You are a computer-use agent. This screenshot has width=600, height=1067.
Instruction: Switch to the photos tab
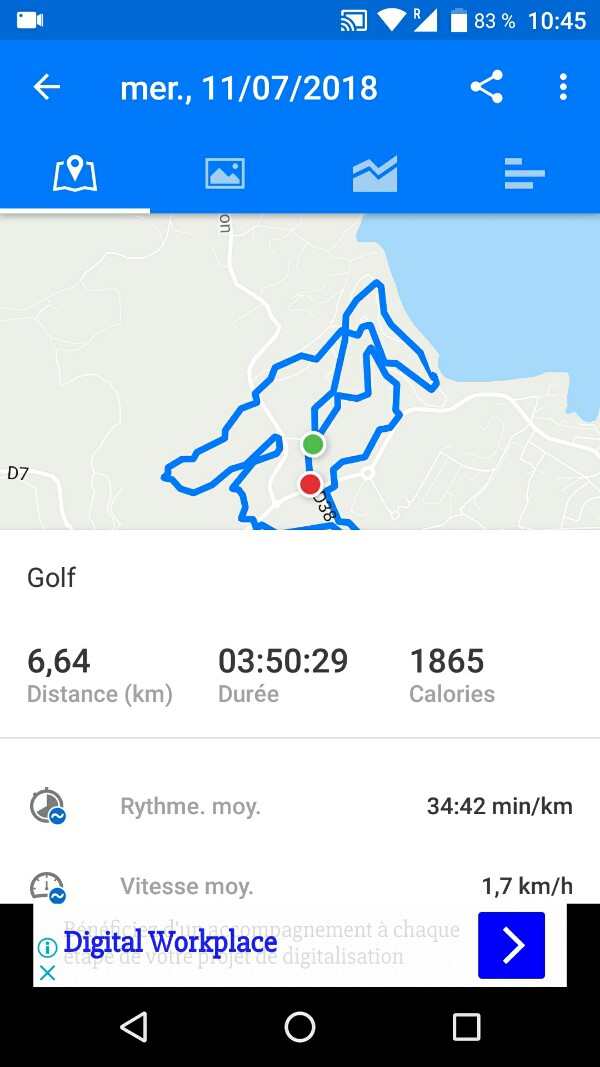[x=225, y=174]
